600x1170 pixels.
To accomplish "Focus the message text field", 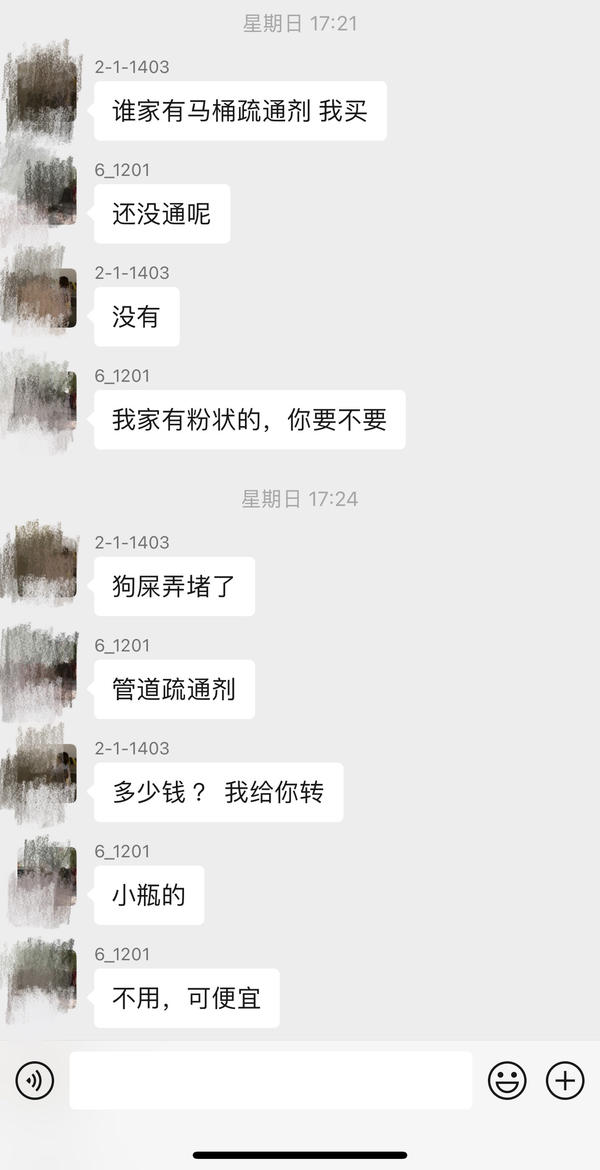I will tap(270, 1080).
